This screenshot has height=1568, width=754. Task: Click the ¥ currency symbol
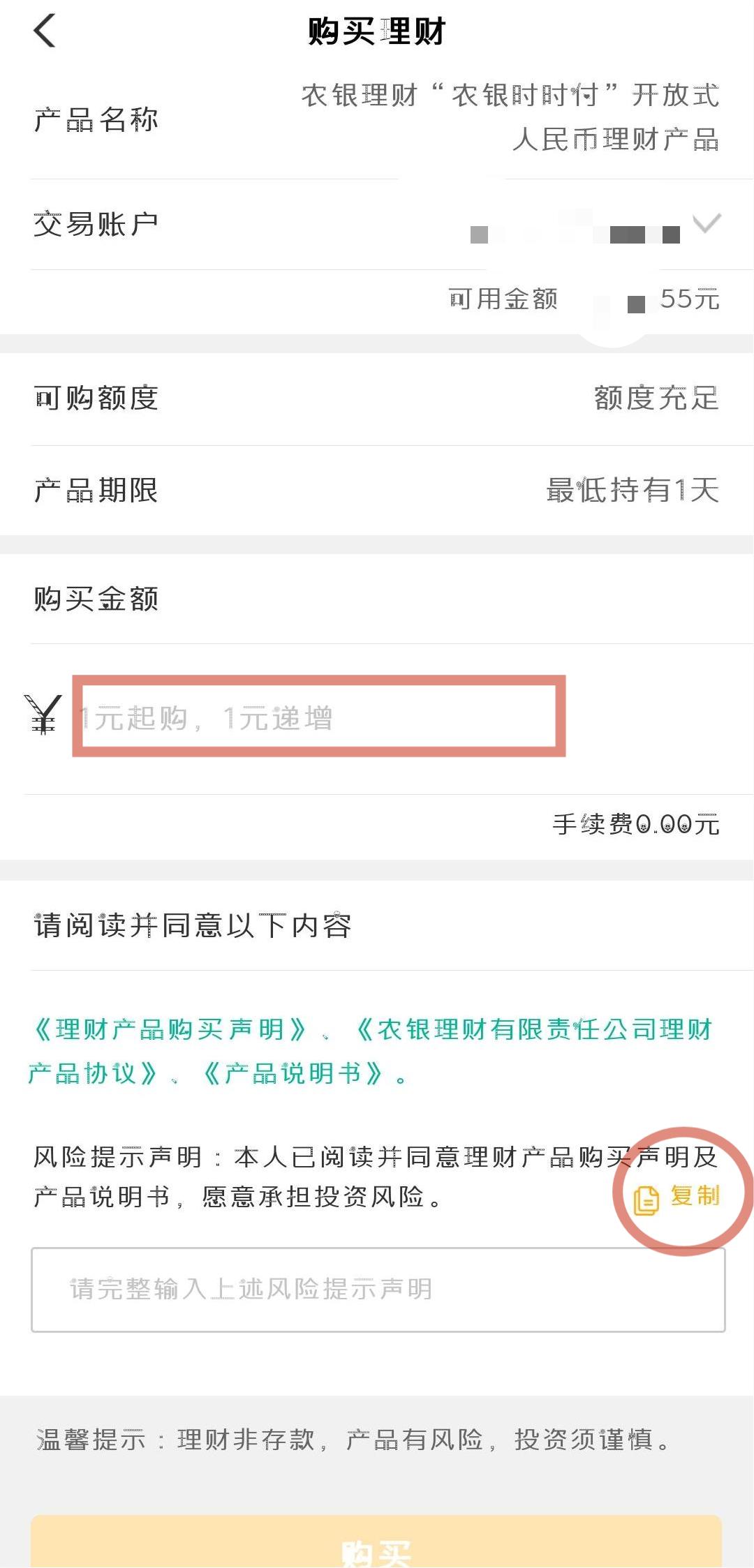(40, 715)
